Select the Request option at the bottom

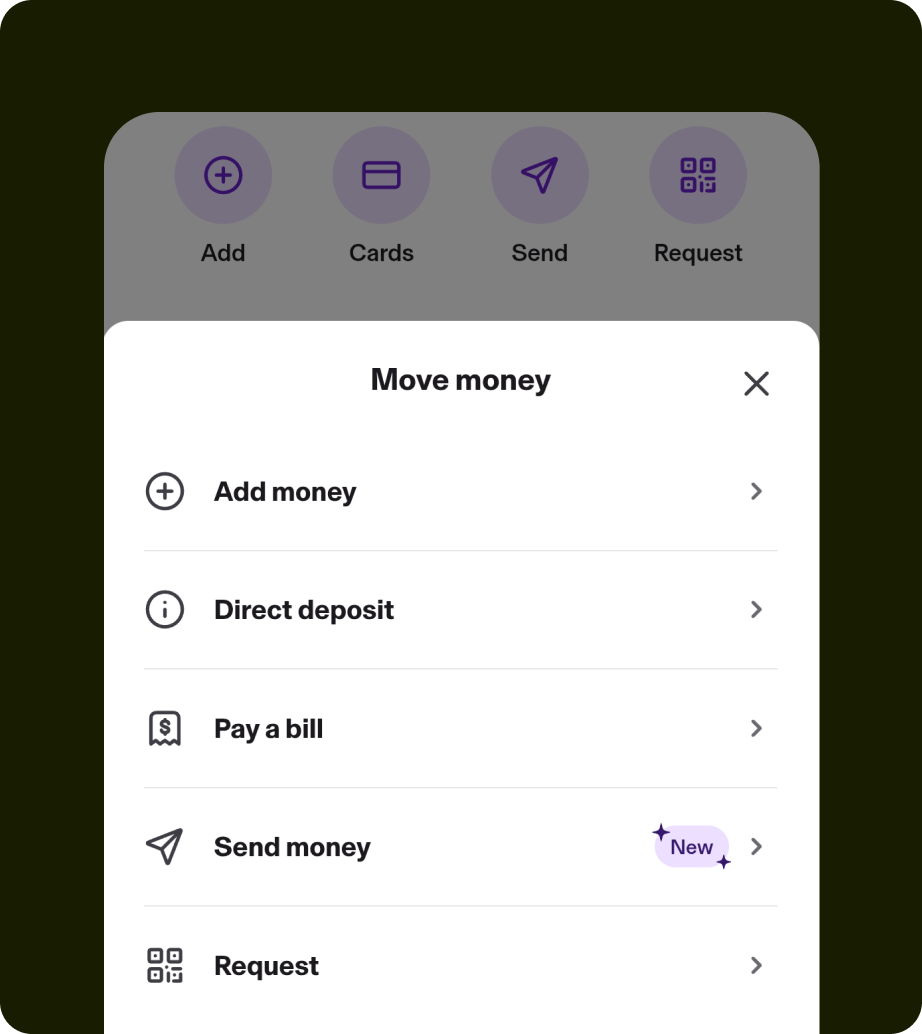click(x=266, y=965)
